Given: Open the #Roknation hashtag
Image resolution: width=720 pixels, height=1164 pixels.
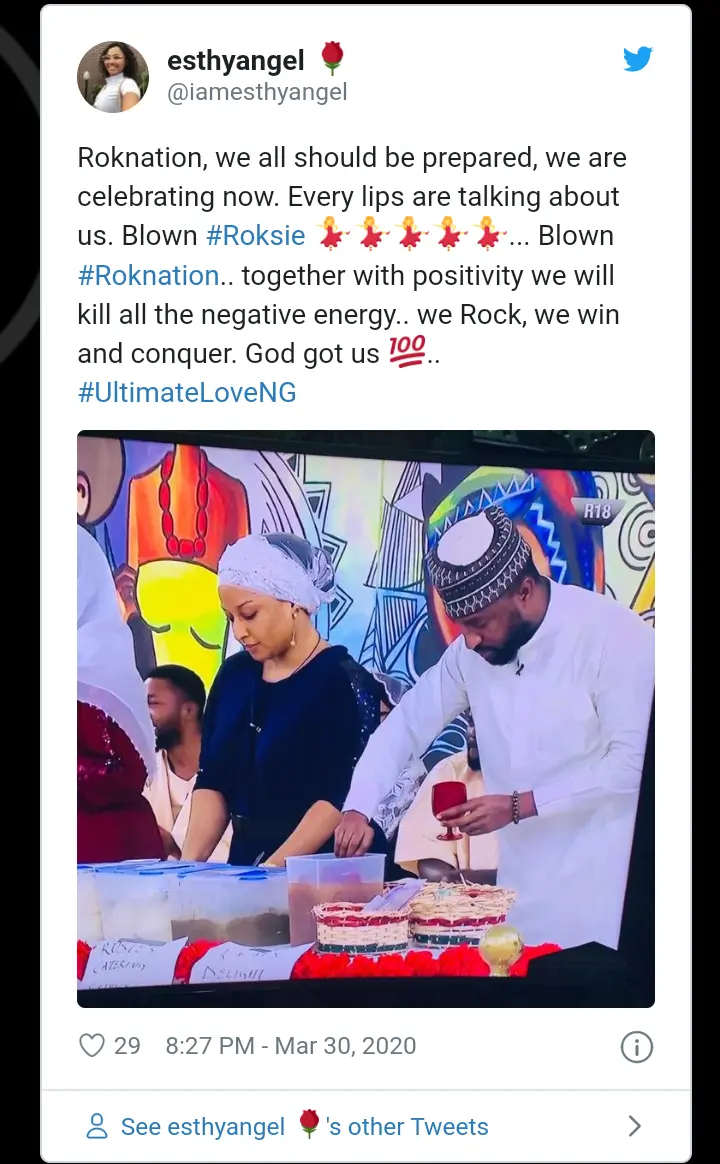Looking at the screenshot, I should point(148,275).
